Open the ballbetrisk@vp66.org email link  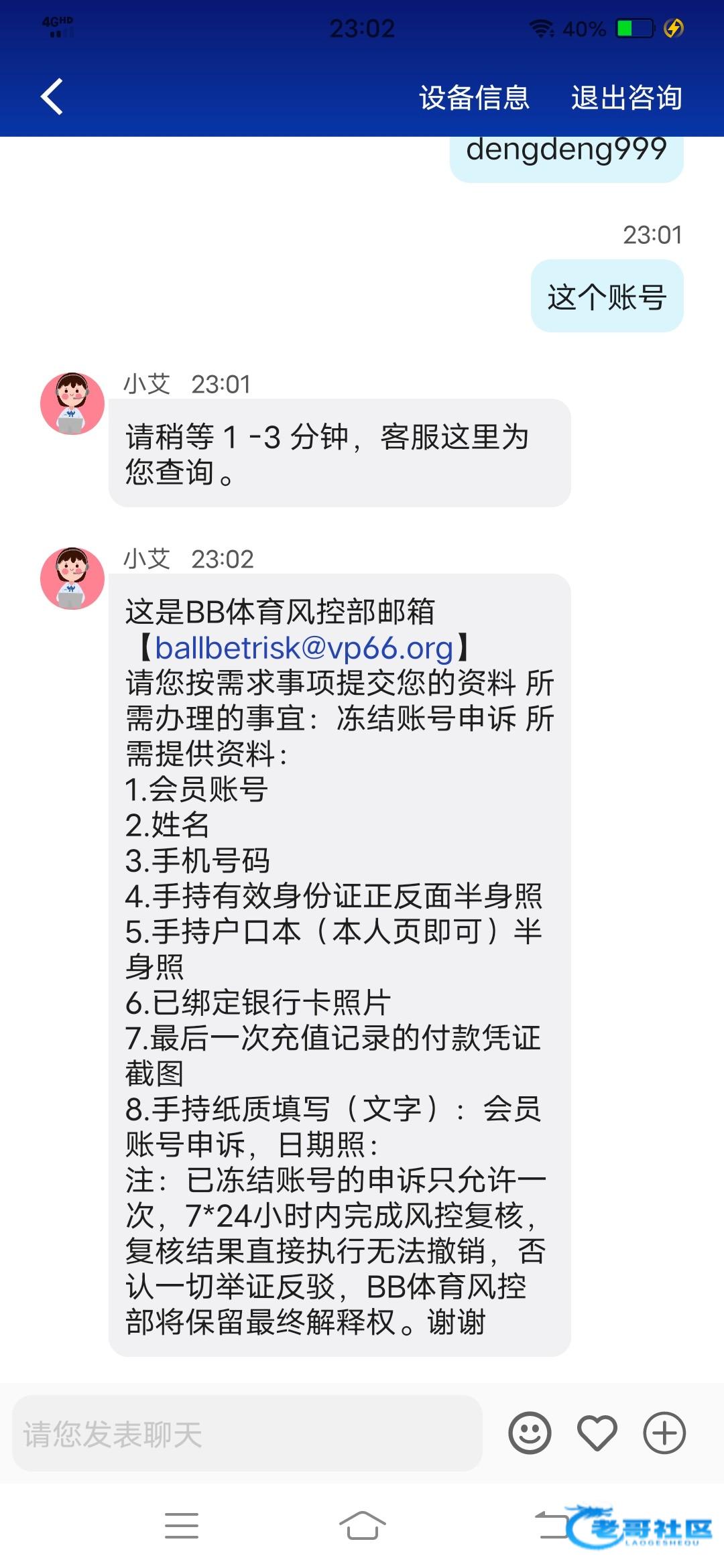(304, 648)
